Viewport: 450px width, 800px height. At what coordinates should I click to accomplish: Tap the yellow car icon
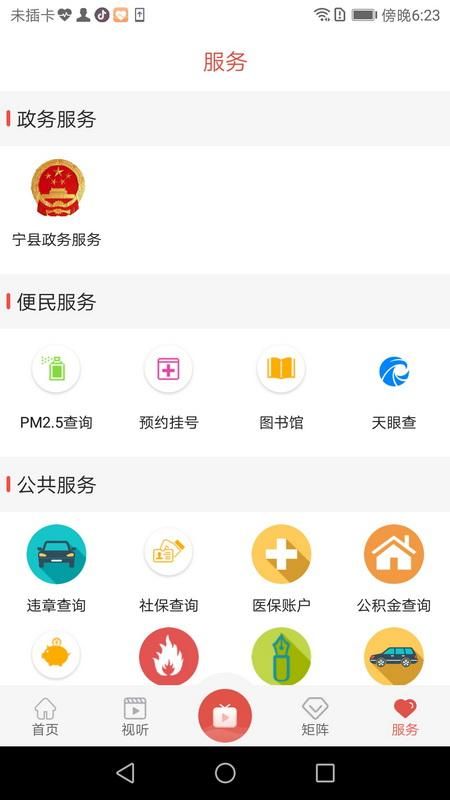pos(393,656)
